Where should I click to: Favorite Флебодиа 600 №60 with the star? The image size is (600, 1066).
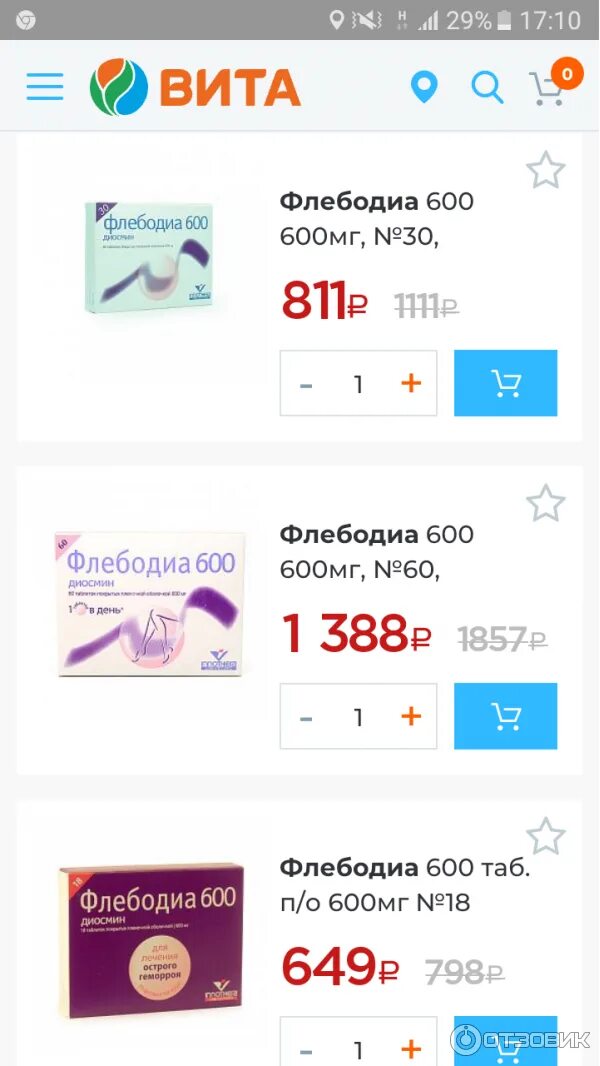tap(545, 503)
